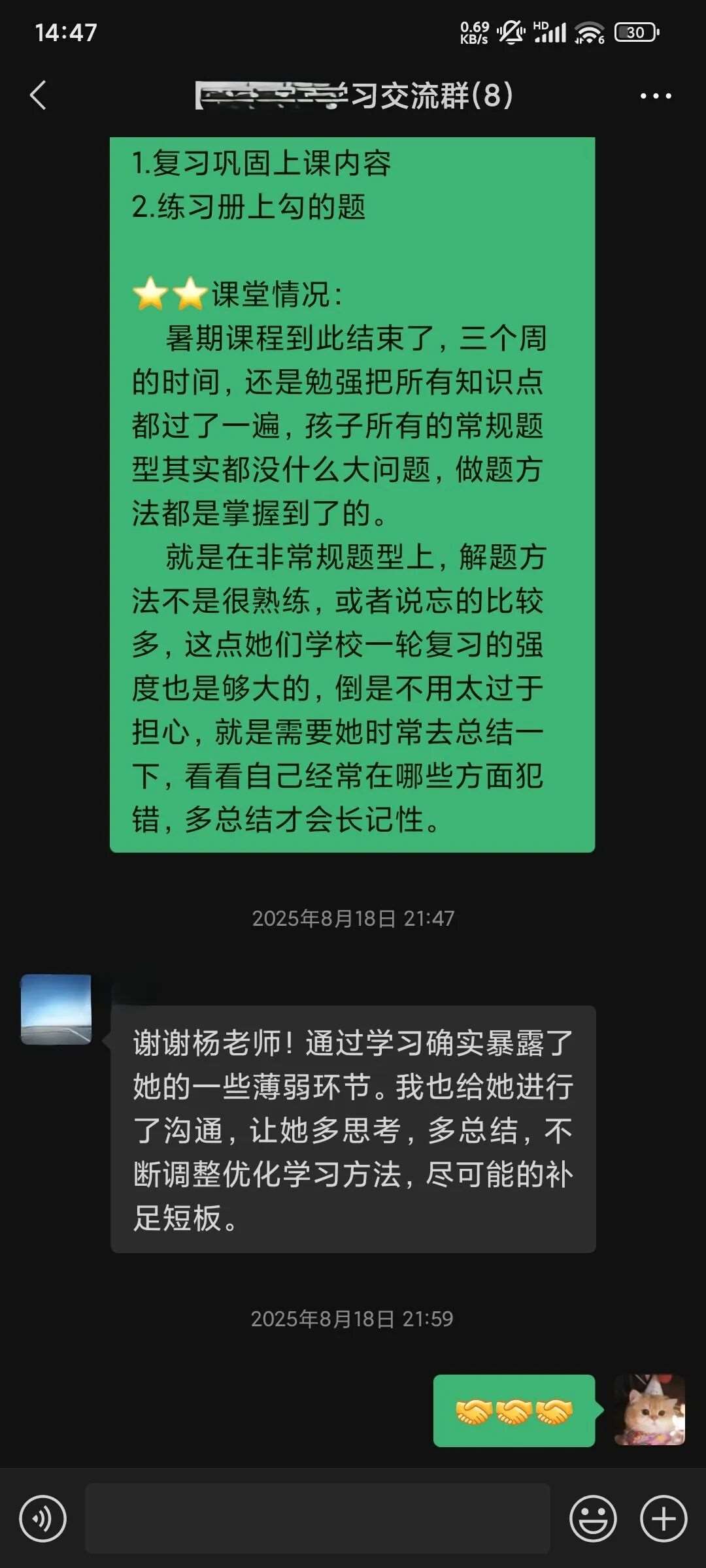This screenshot has height=1568, width=706.
Task: Open the plus attachment menu
Action: 664,1518
